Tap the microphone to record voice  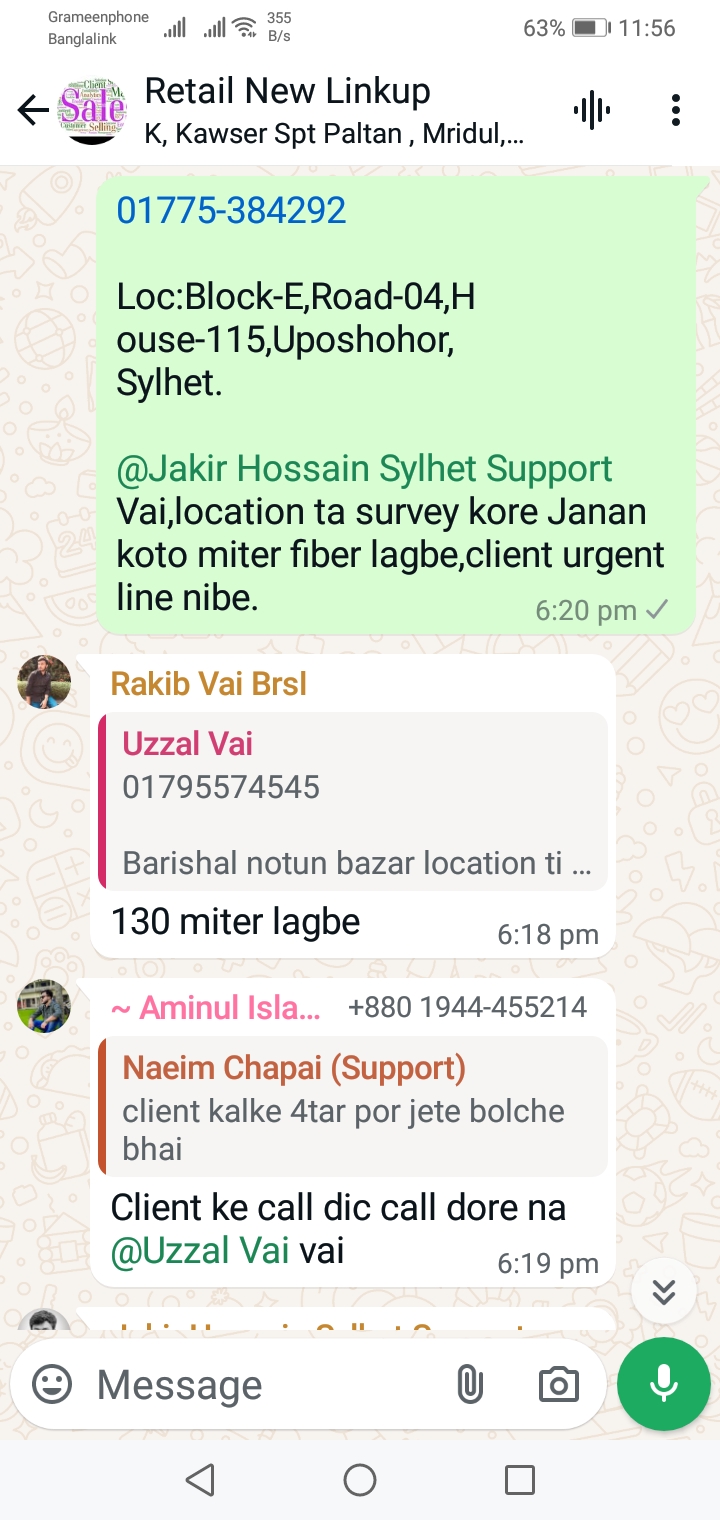coord(664,1385)
